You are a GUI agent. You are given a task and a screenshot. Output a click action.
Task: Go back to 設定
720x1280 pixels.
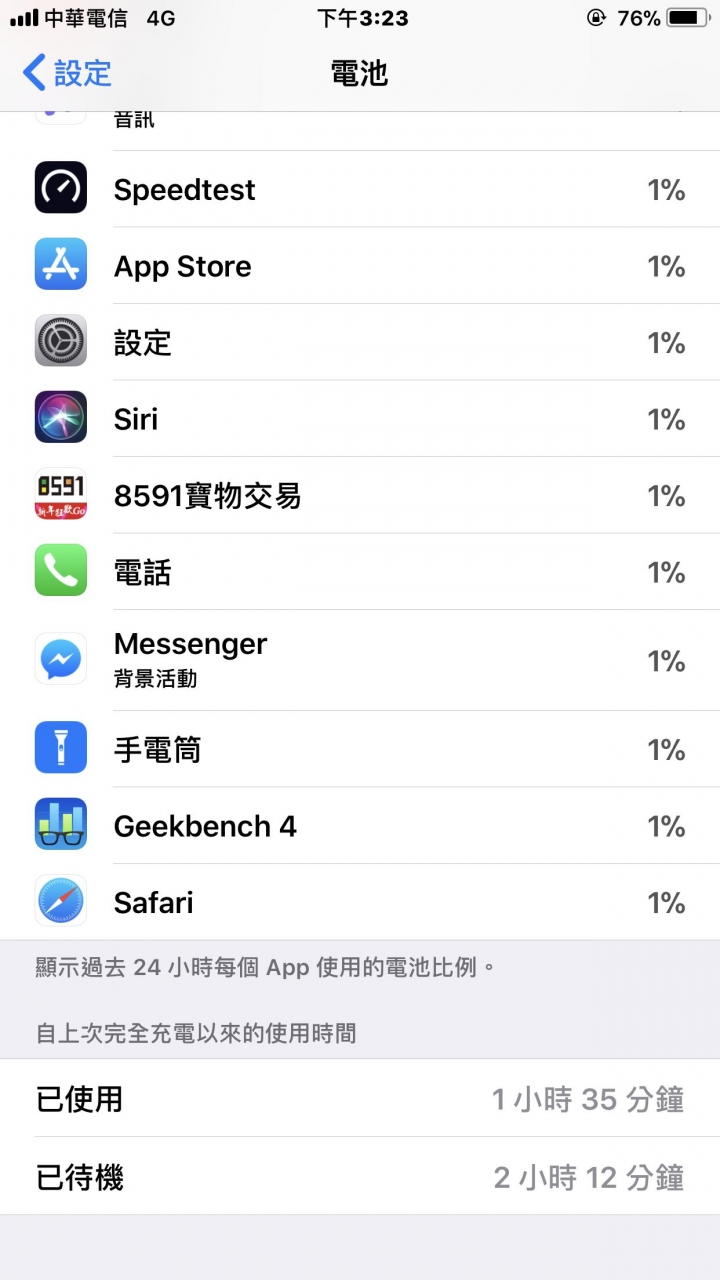click(x=68, y=73)
